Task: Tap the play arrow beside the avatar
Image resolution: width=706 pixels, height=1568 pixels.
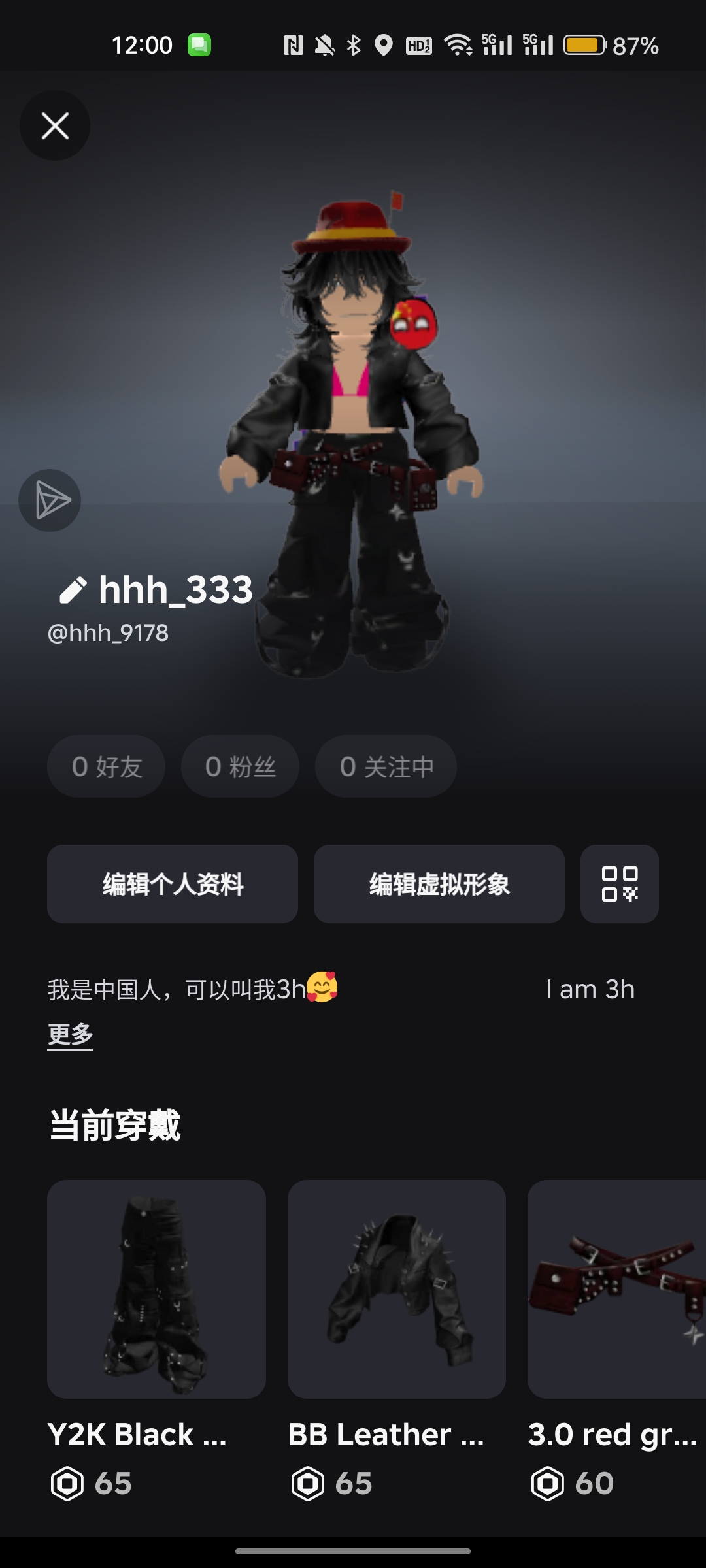Action: 51,500
